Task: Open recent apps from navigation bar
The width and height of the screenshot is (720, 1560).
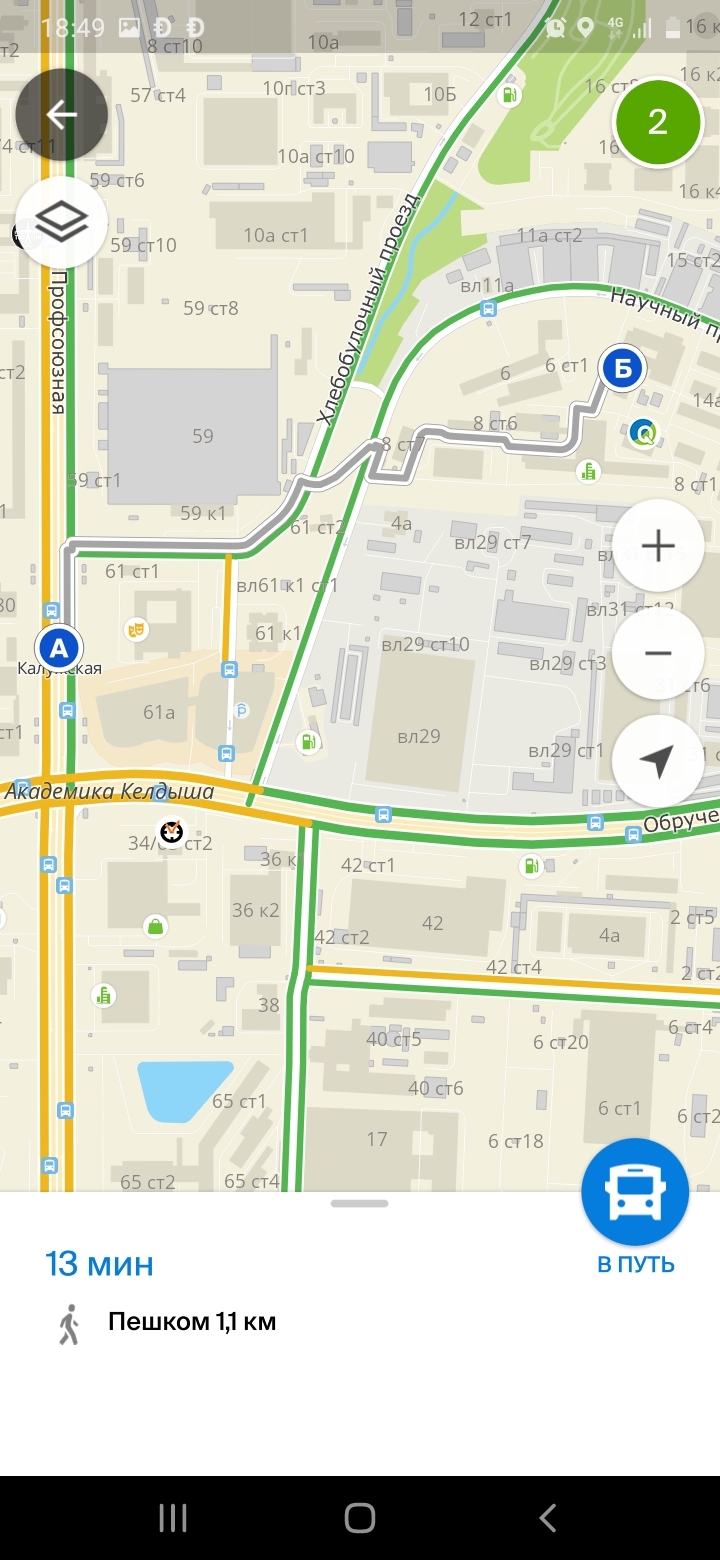Action: tap(173, 1519)
